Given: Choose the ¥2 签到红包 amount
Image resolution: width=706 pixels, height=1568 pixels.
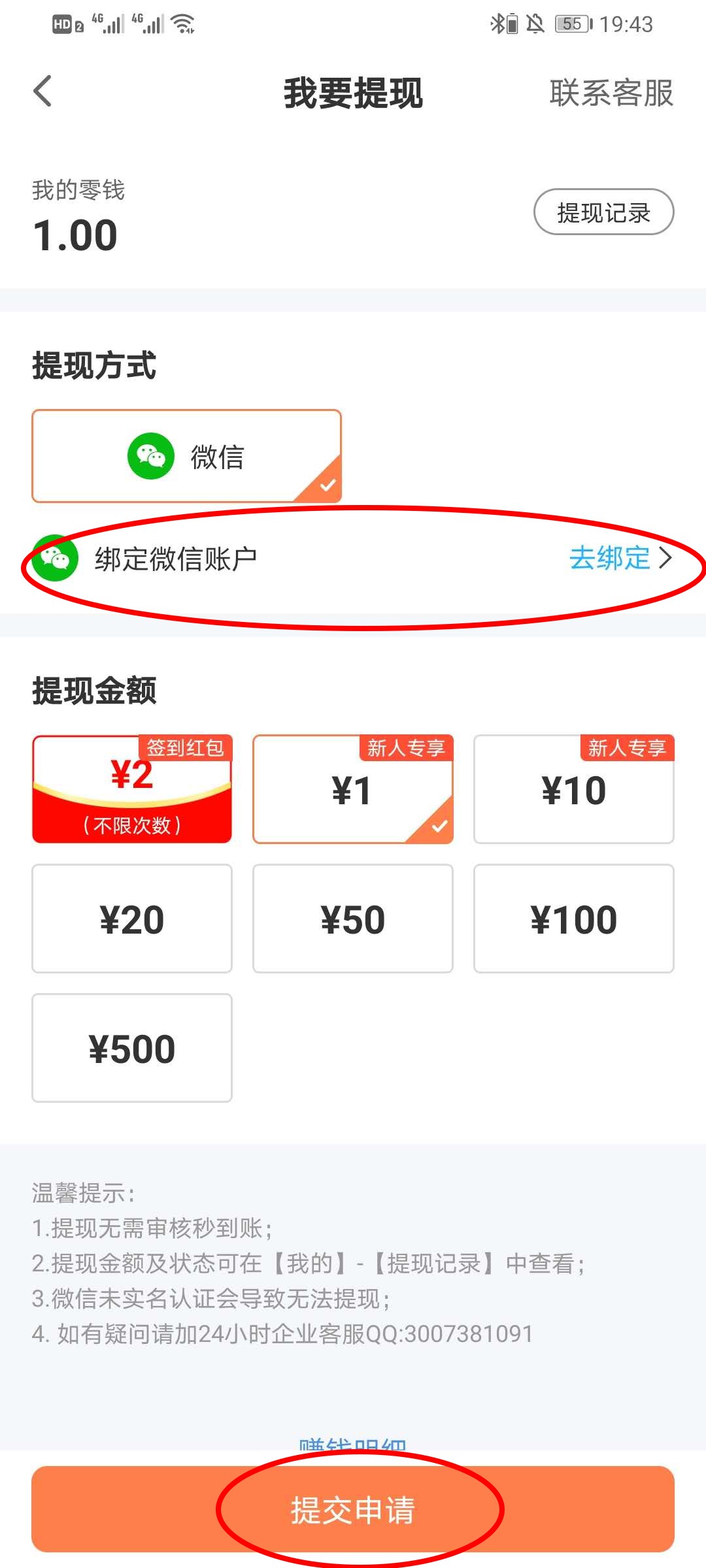Looking at the screenshot, I should (x=132, y=789).
